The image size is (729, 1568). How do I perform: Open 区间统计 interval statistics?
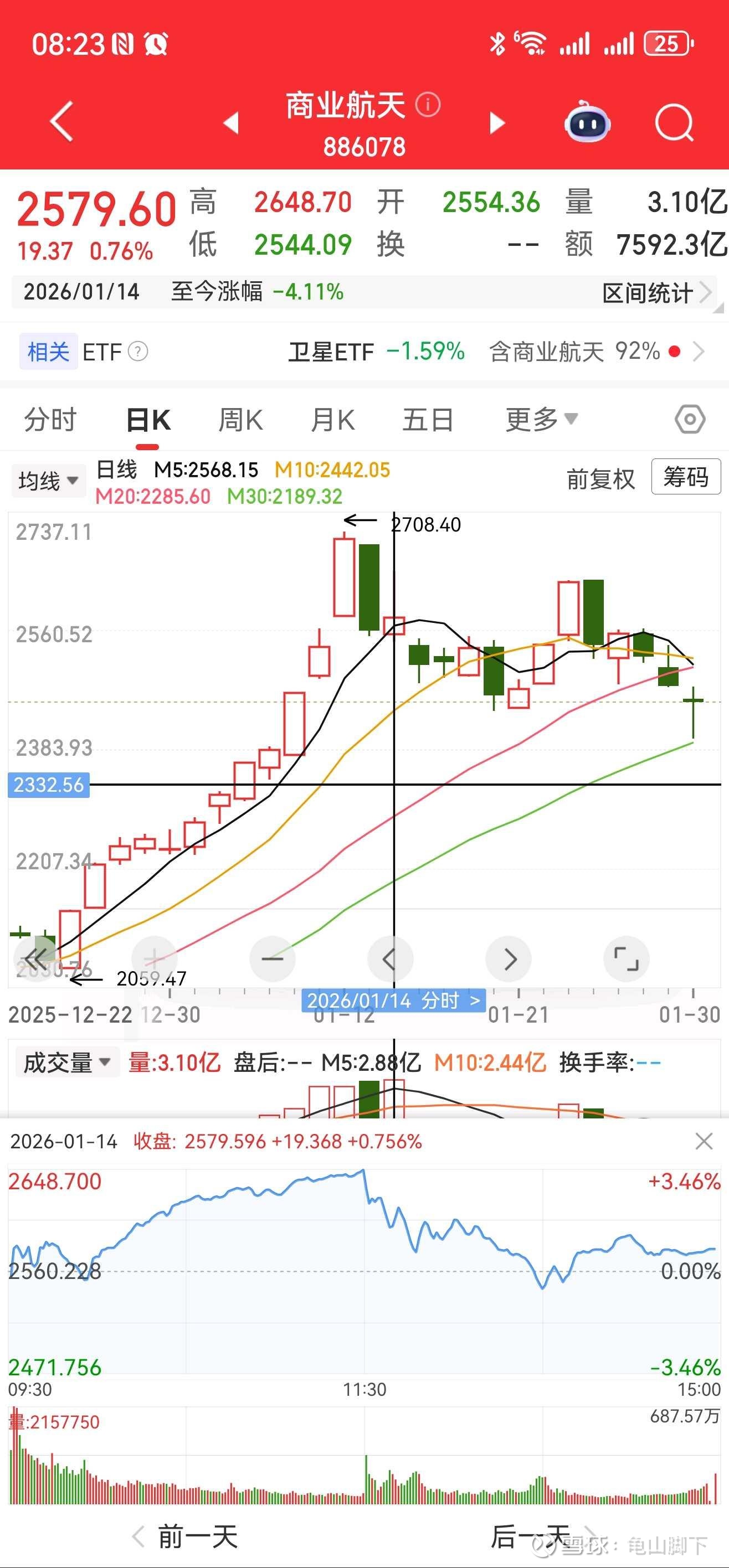point(656,293)
